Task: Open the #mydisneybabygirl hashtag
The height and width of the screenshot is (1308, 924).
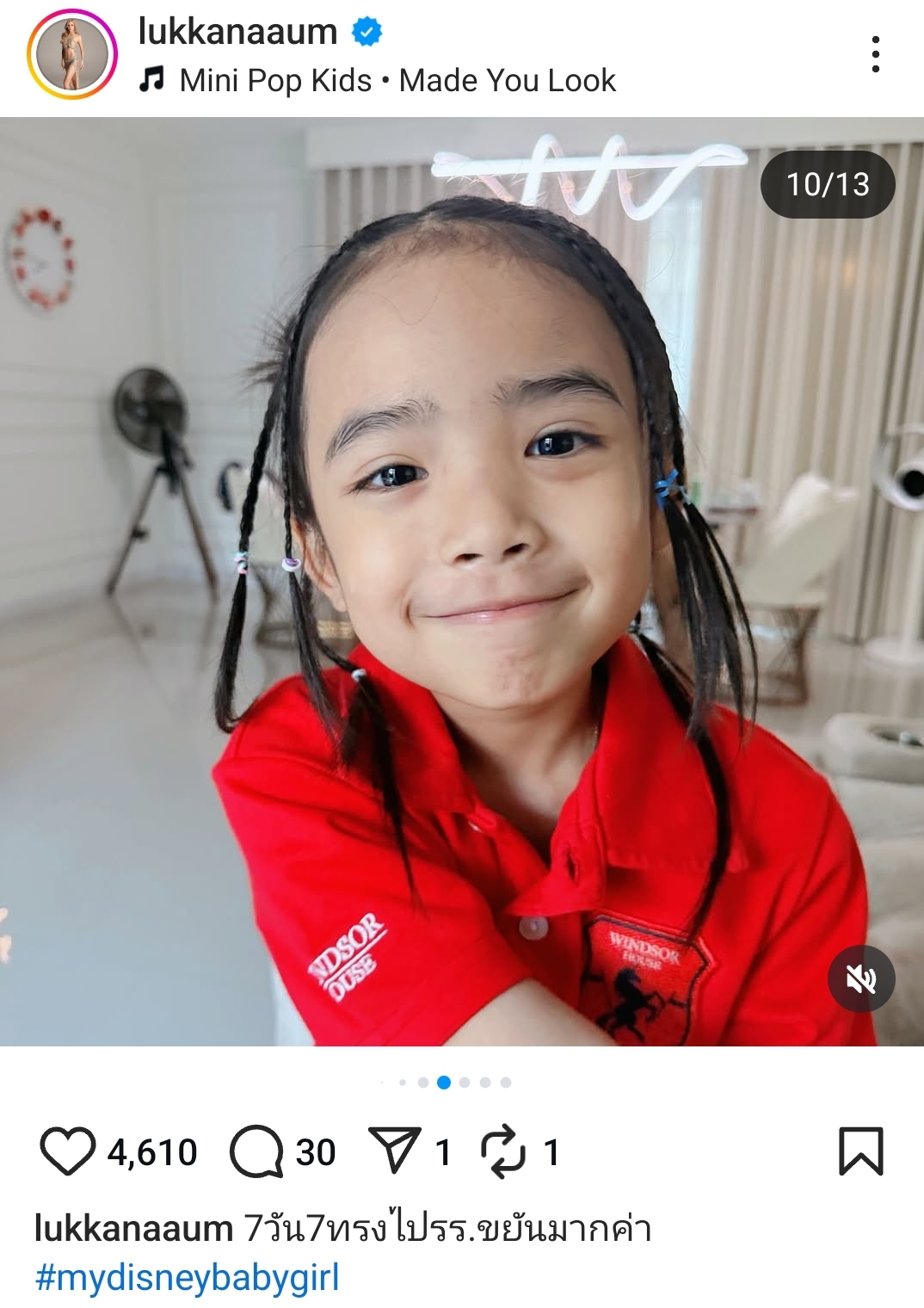Action: 187,1278
